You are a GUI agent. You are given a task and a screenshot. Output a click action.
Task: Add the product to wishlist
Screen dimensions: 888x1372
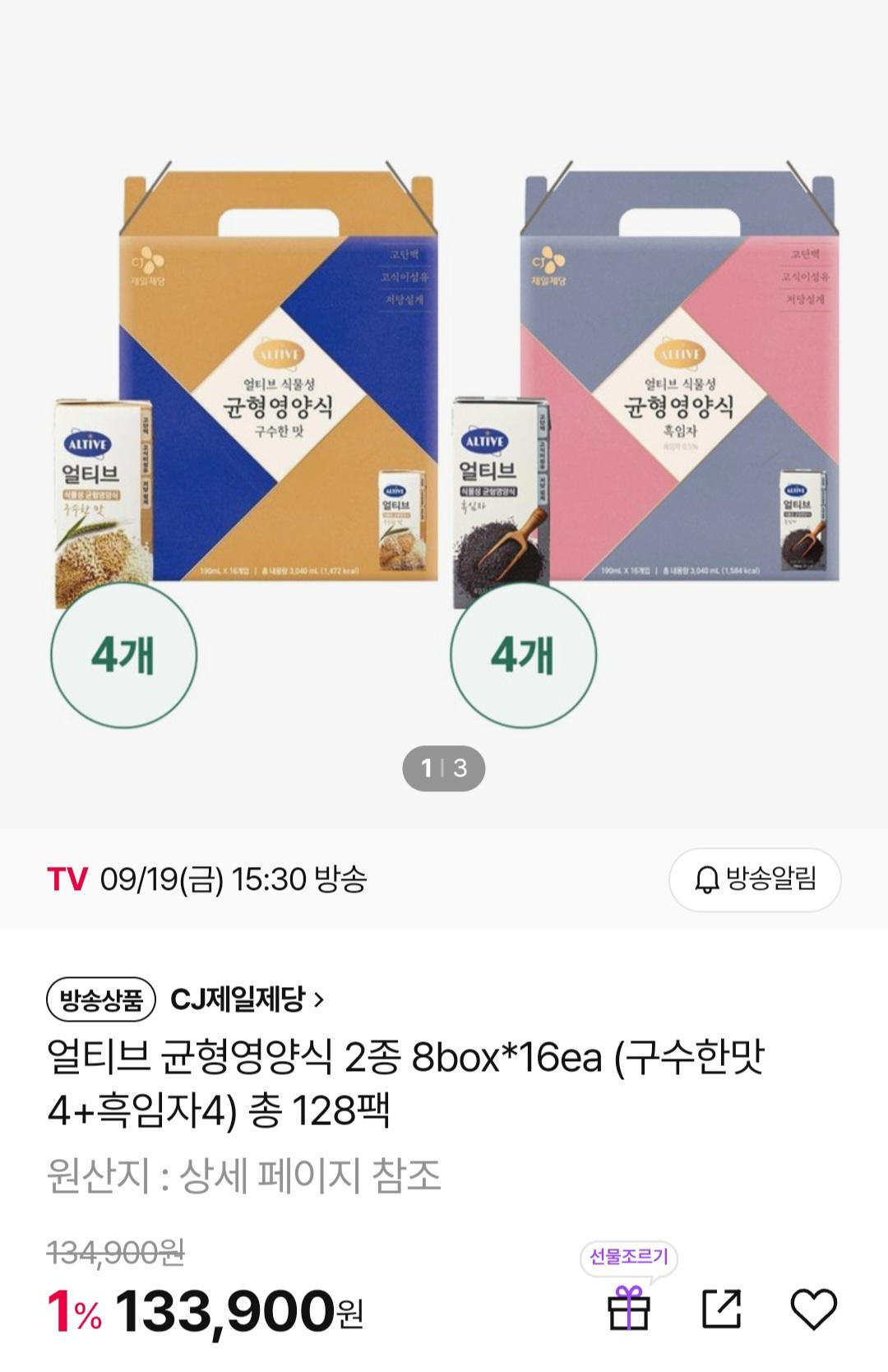813,1308
